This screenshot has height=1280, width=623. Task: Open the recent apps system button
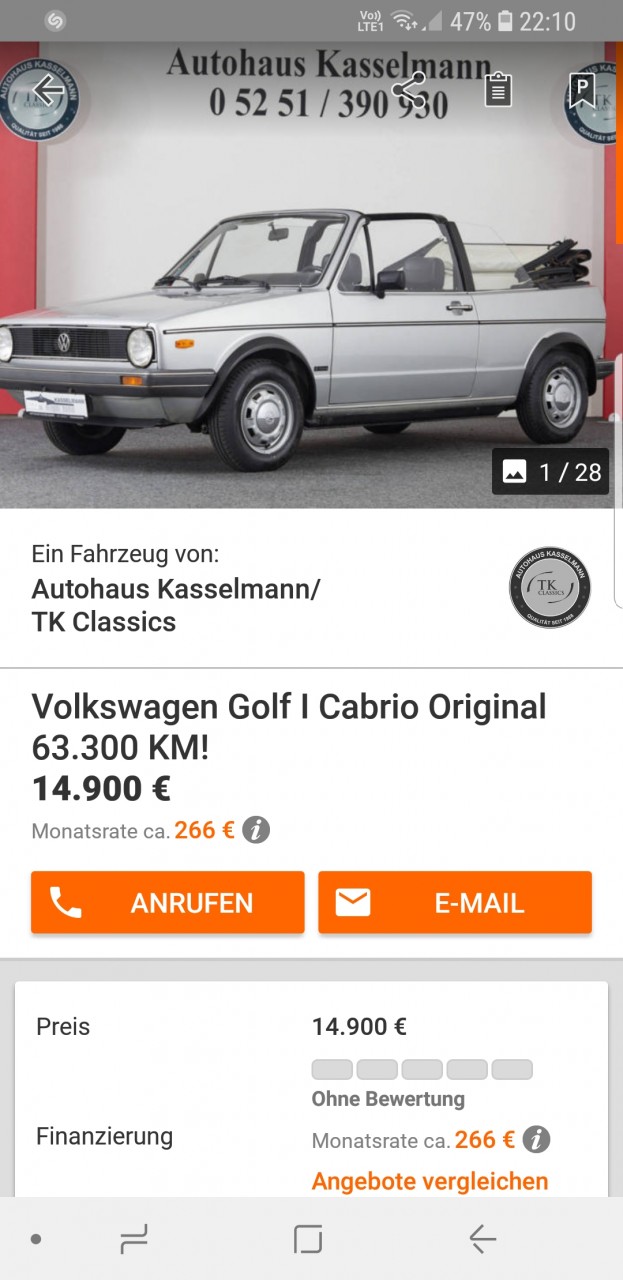click(x=133, y=1240)
